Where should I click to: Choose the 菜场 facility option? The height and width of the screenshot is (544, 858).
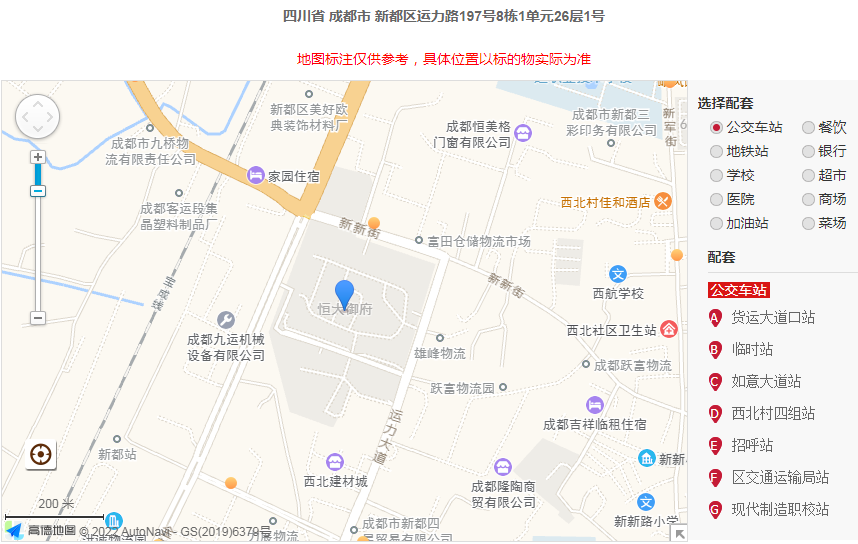click(x=808, y=224)
